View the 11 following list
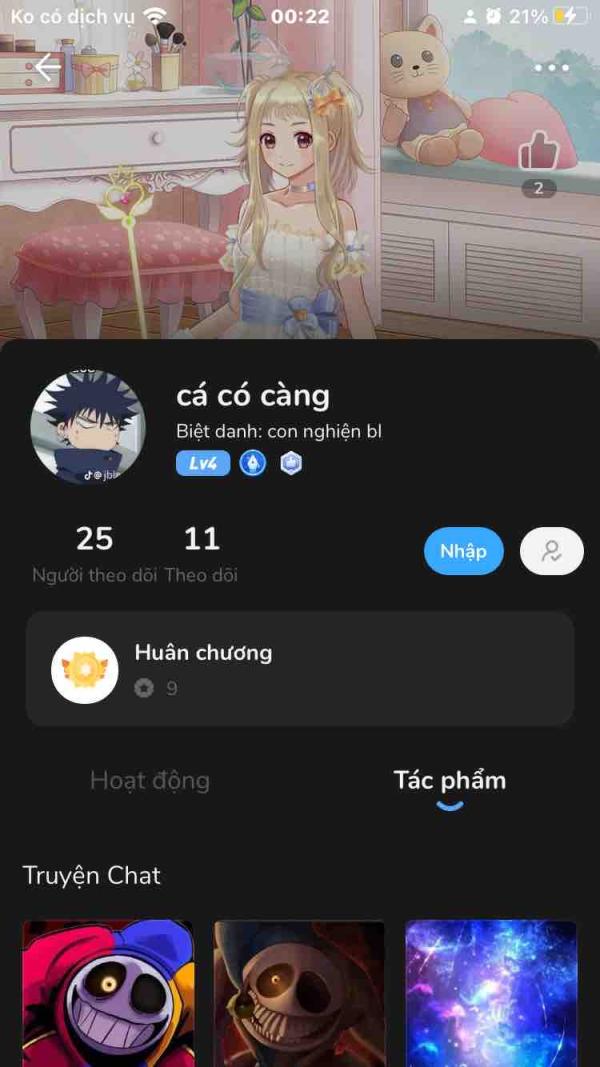 pyautogui.click(x=201, y=554)
